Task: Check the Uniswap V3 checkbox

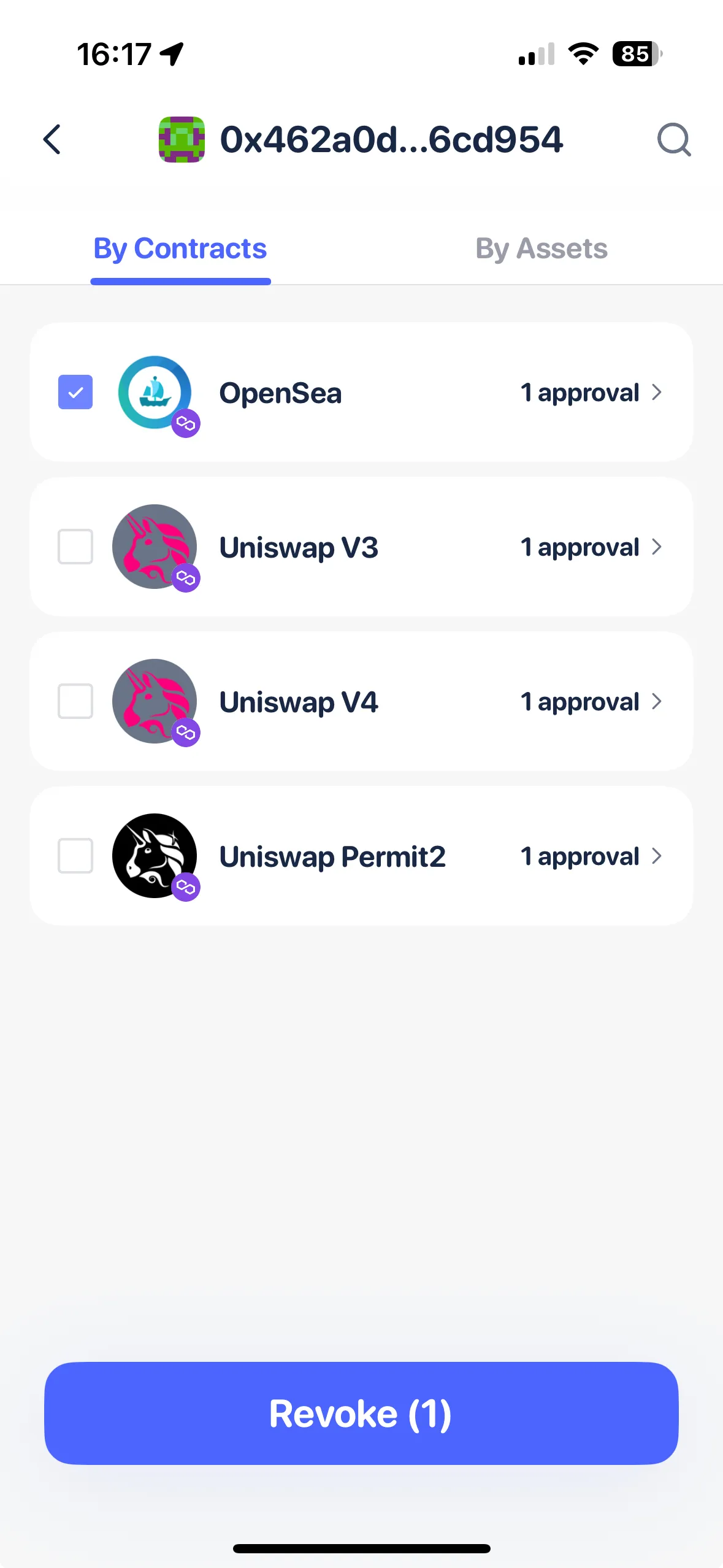Action: tap(75, 547)
